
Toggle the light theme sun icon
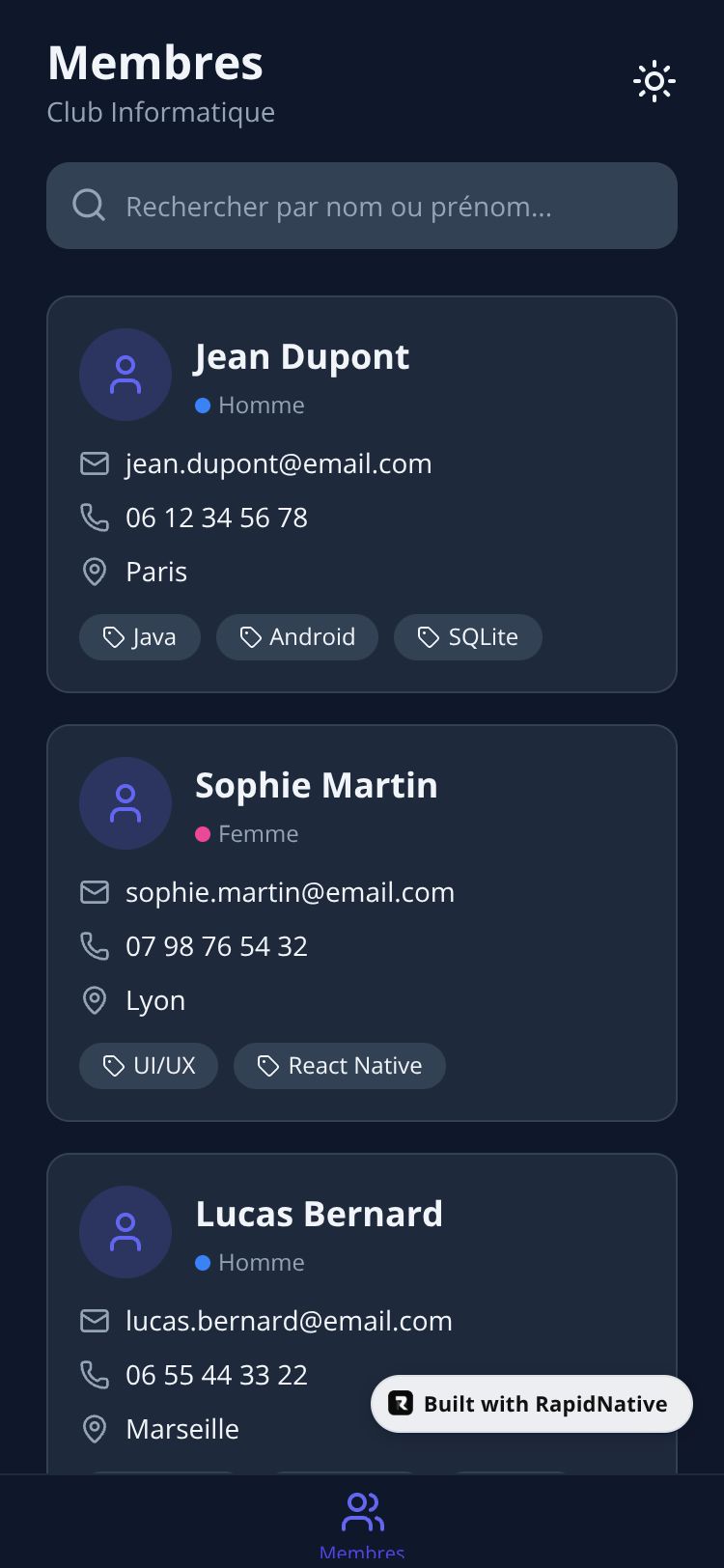point(654,82)
